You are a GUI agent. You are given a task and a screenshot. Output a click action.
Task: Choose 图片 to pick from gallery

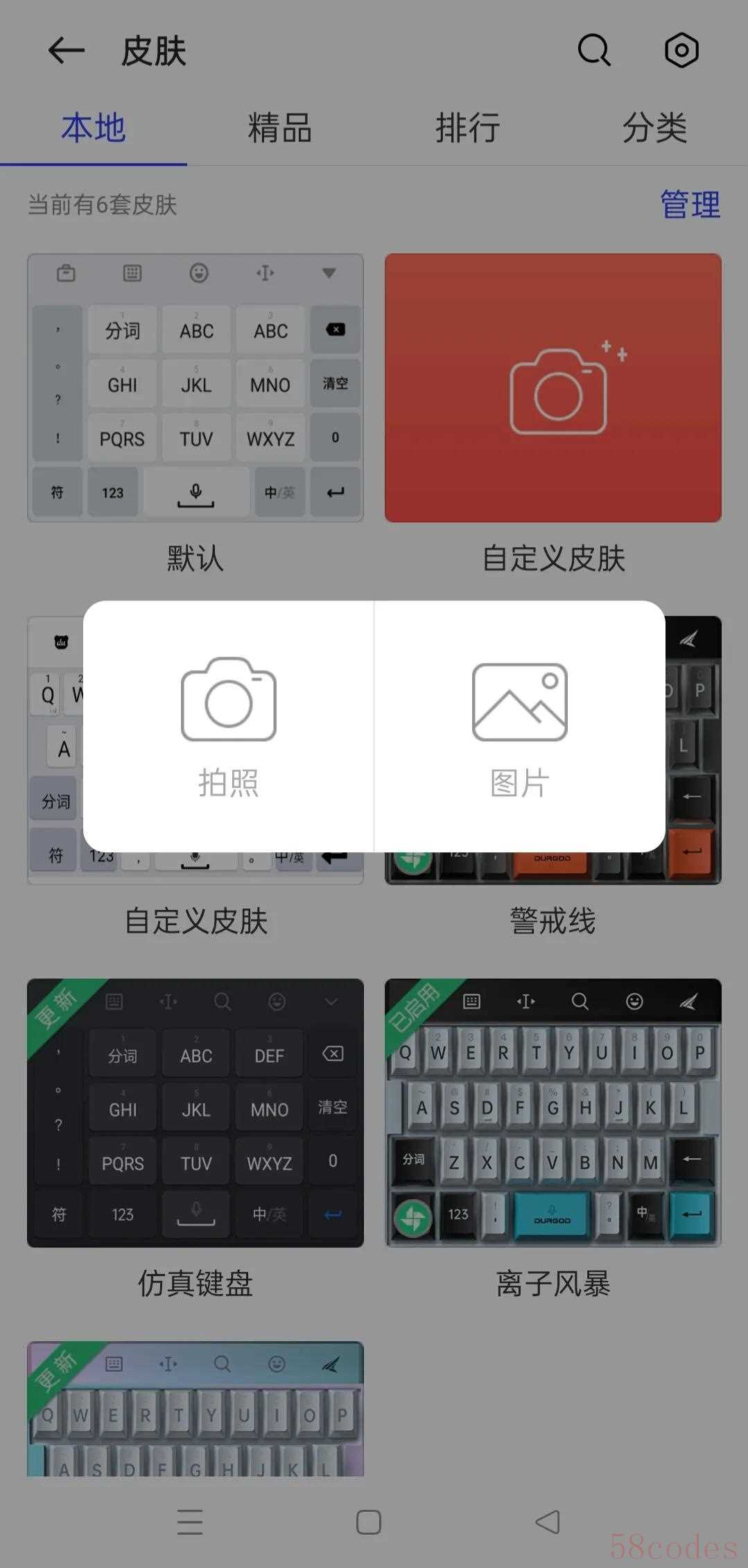point(519,726)
